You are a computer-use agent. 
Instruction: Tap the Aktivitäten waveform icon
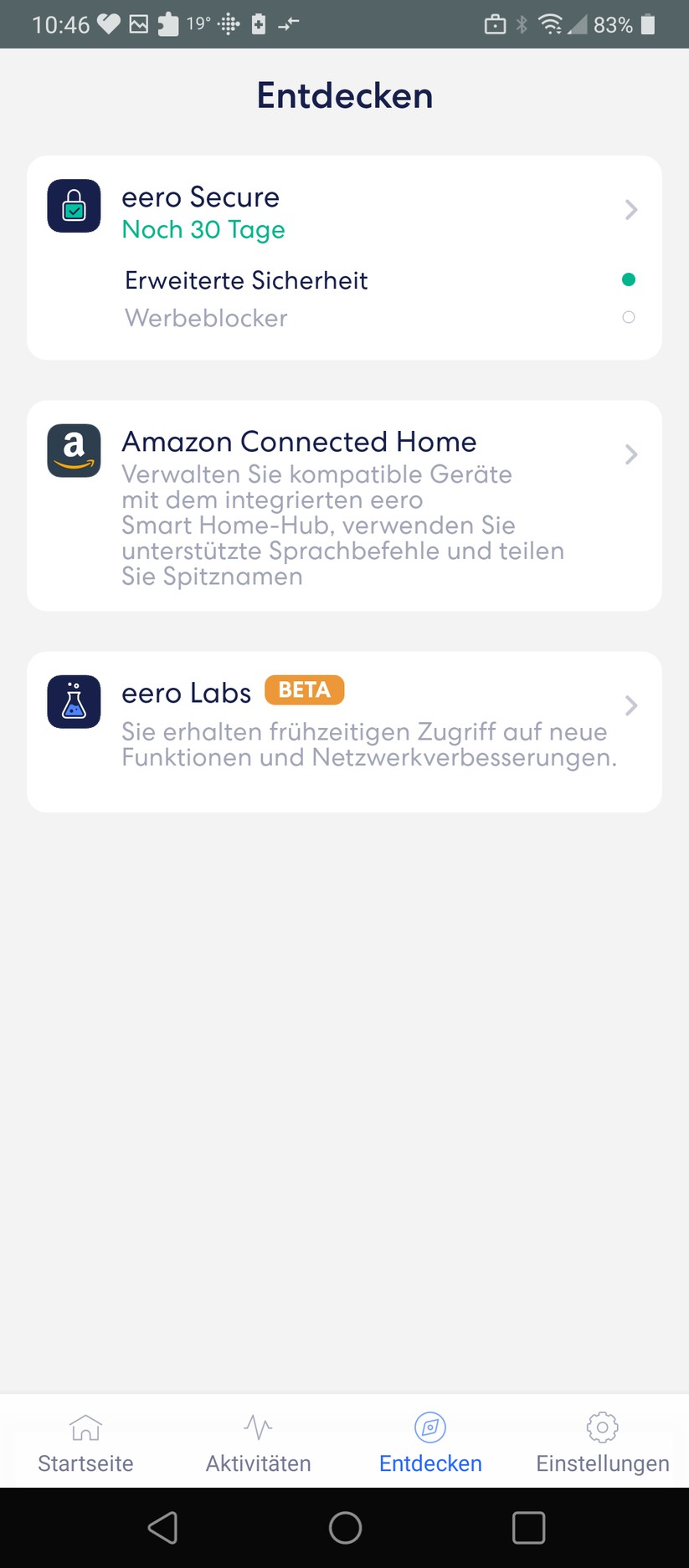click(257, 1427)
